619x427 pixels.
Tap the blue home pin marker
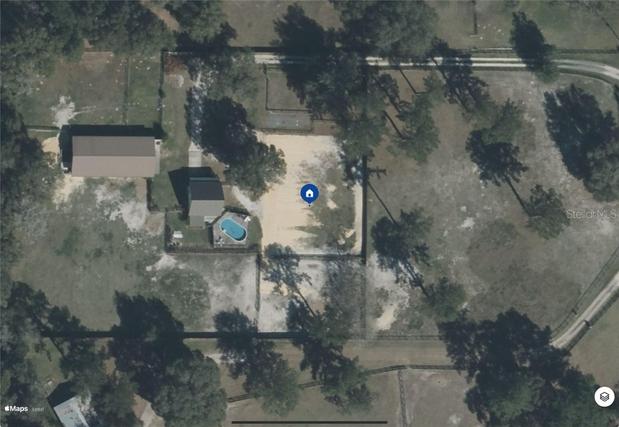[x=309, y=193]
